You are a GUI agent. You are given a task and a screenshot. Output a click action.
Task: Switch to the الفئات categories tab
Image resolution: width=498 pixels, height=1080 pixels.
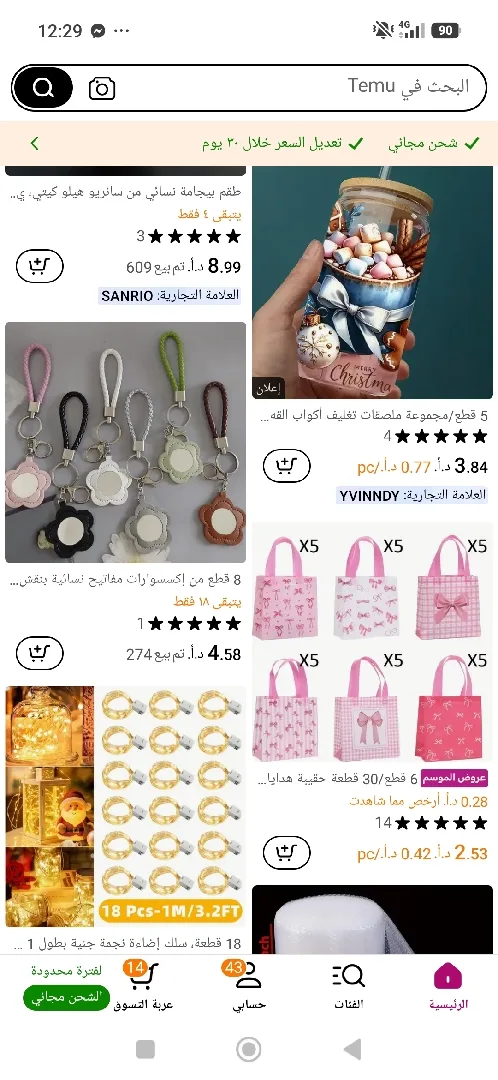coord(349,986)
